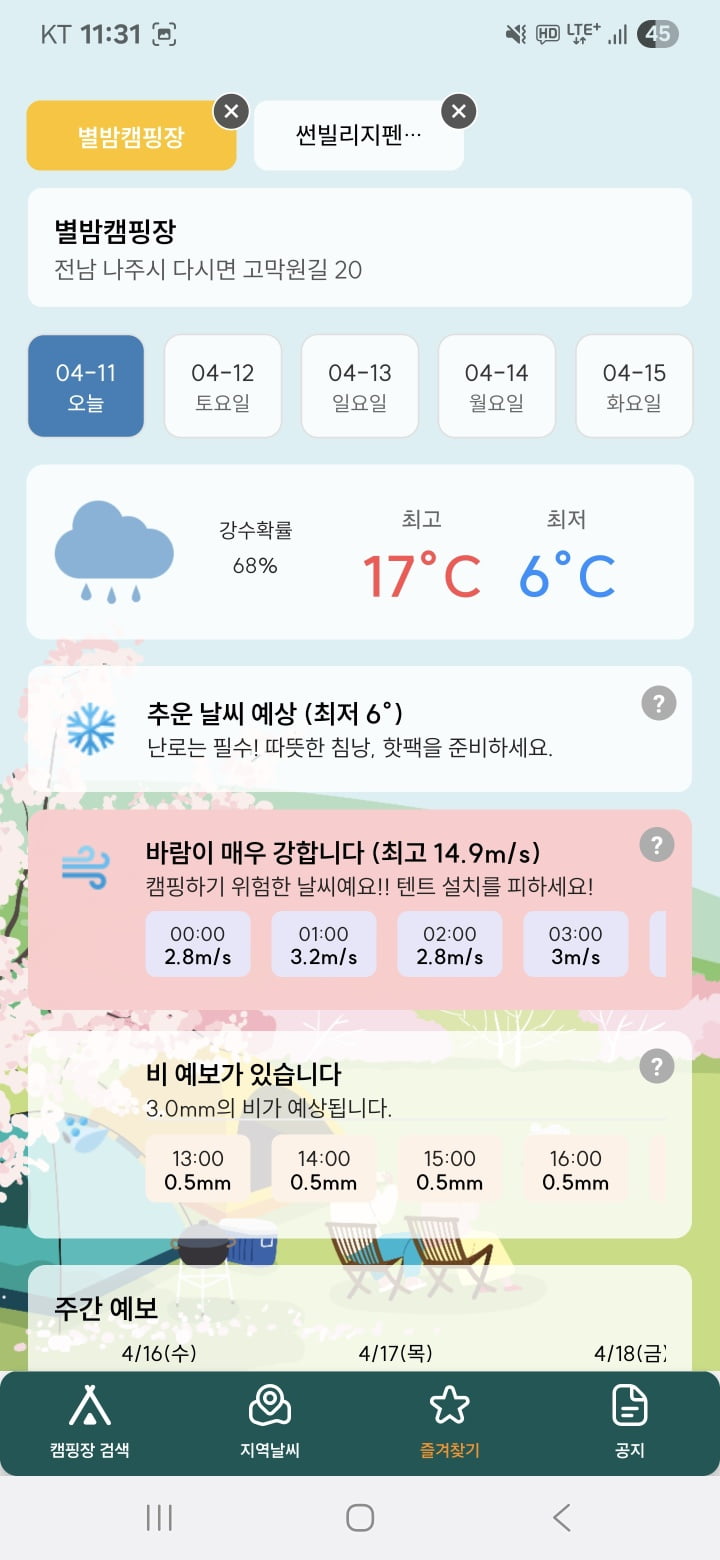Screen dimensions: 720x1560
Task: Open help icon on strong wind card
Action: click(657, 845)
